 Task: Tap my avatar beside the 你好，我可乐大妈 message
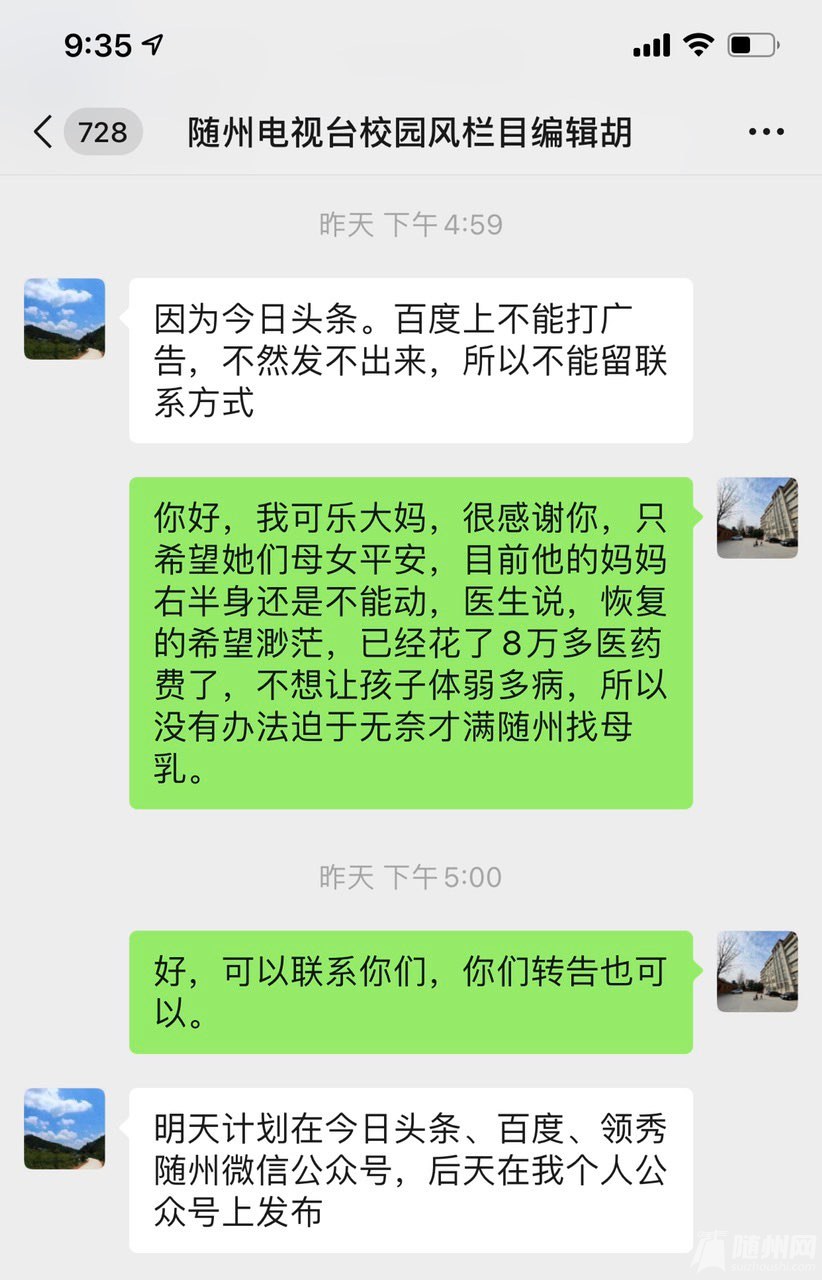click(757, 518)
